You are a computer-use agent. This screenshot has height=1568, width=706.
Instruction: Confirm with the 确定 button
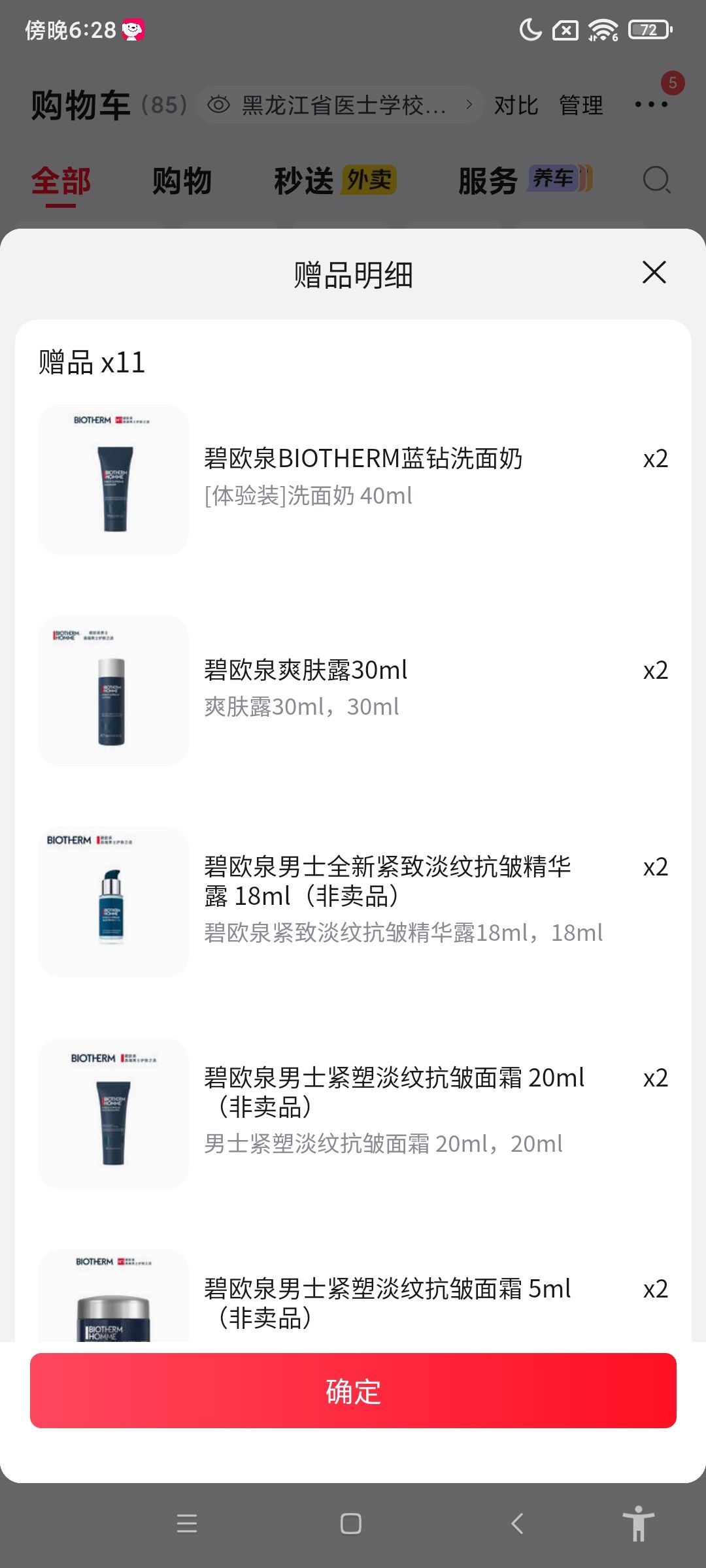353,1390
